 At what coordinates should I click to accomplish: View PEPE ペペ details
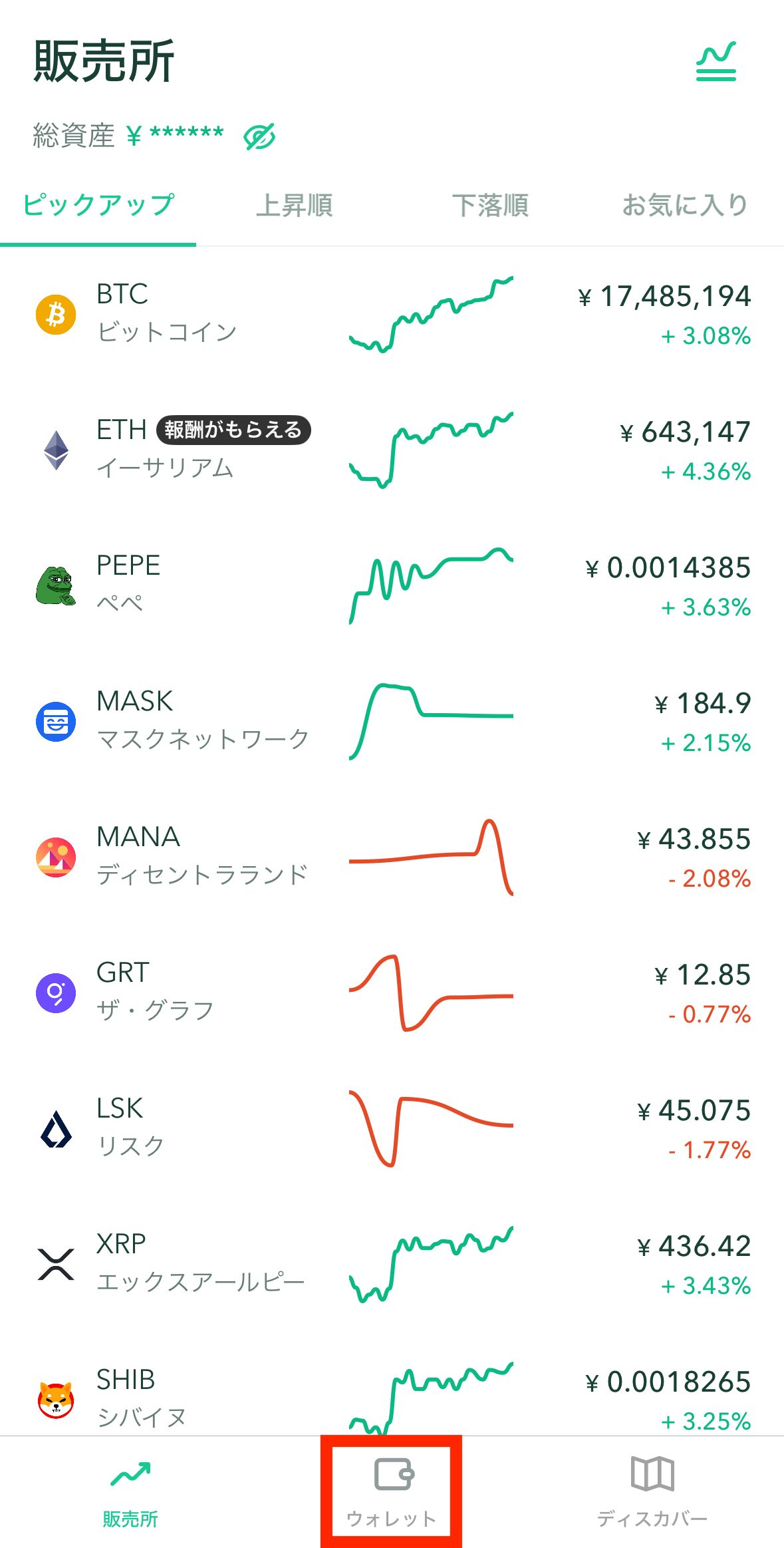[x=392, y=585]
